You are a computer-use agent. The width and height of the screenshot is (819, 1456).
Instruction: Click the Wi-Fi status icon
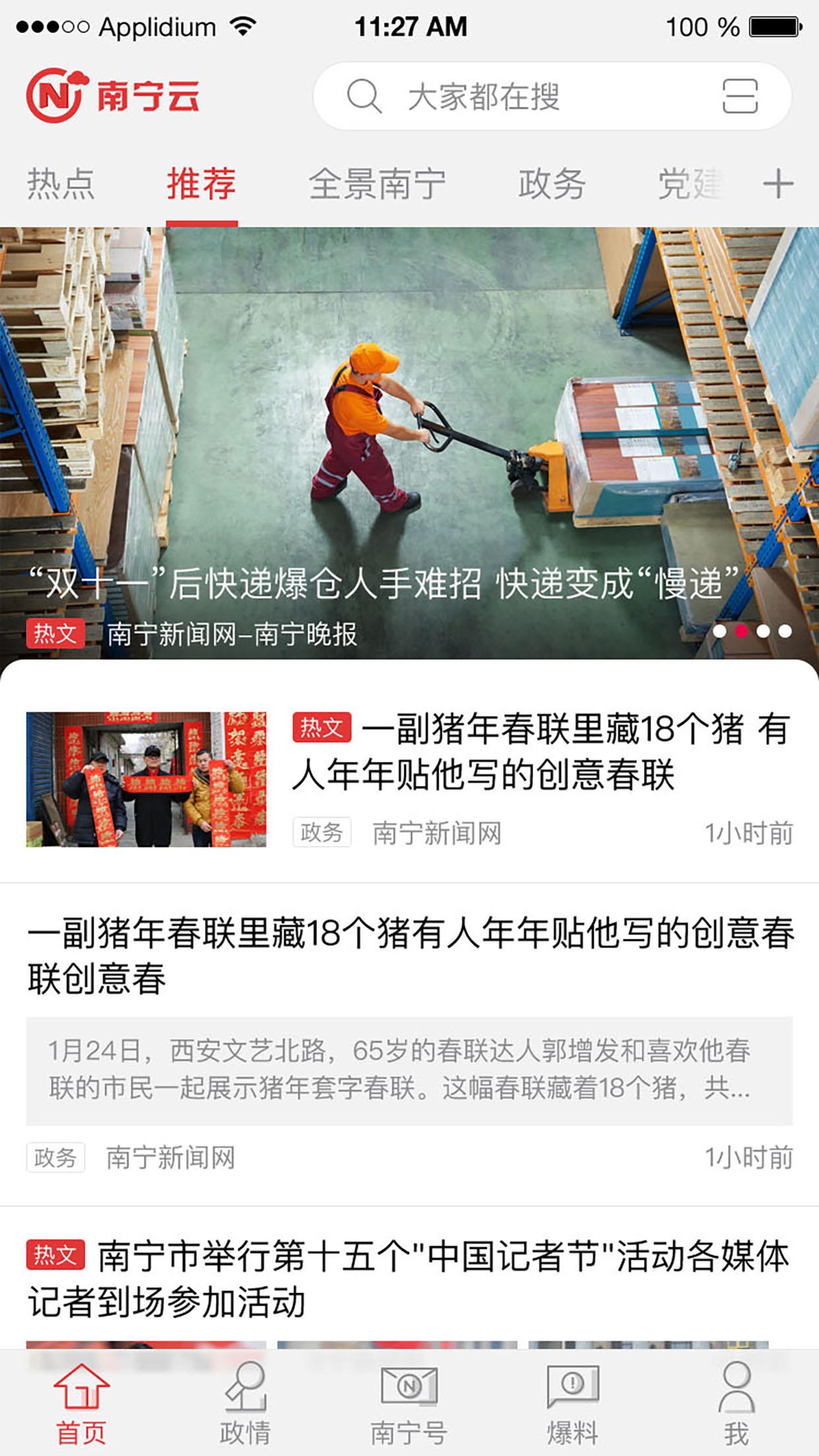[244, 26]
